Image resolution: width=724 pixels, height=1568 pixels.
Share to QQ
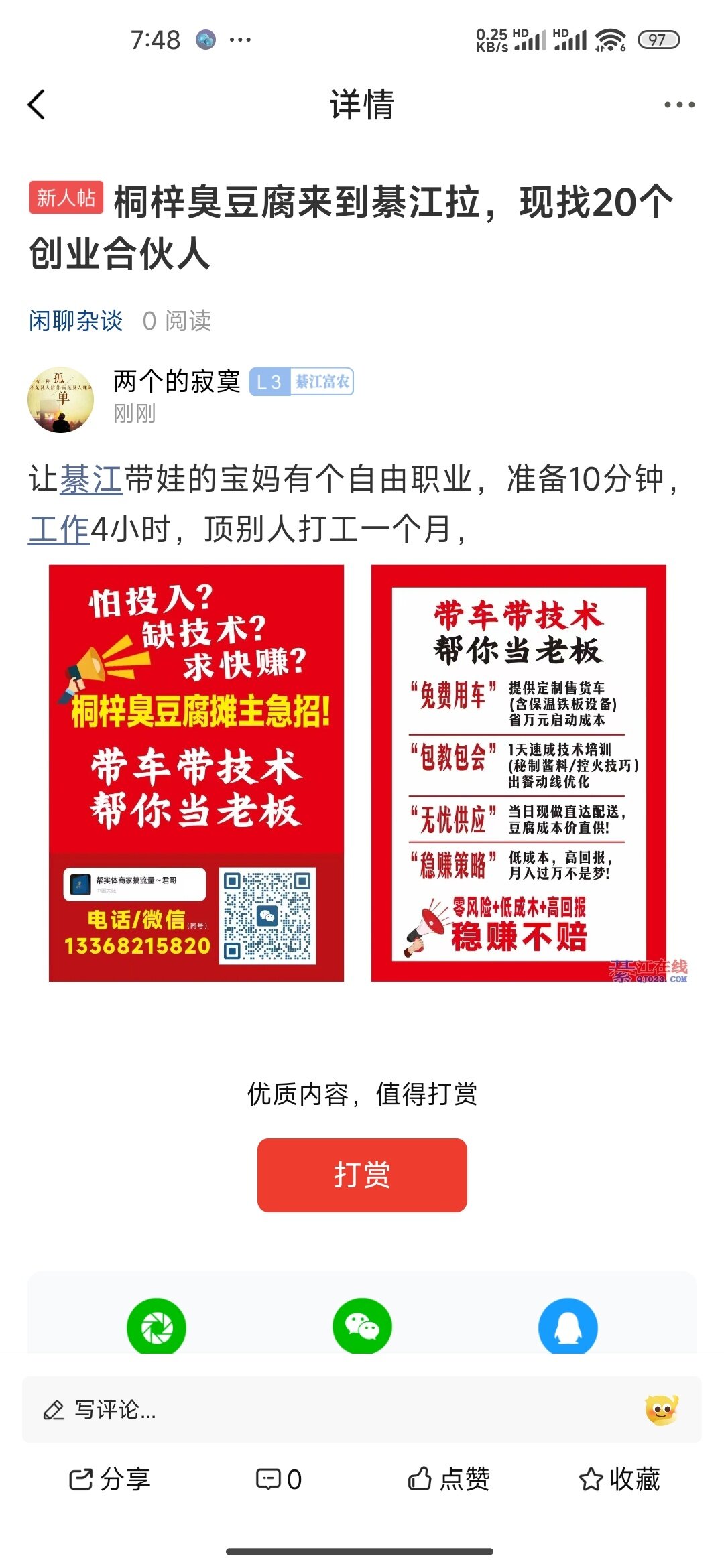[x=568, y=1327]
